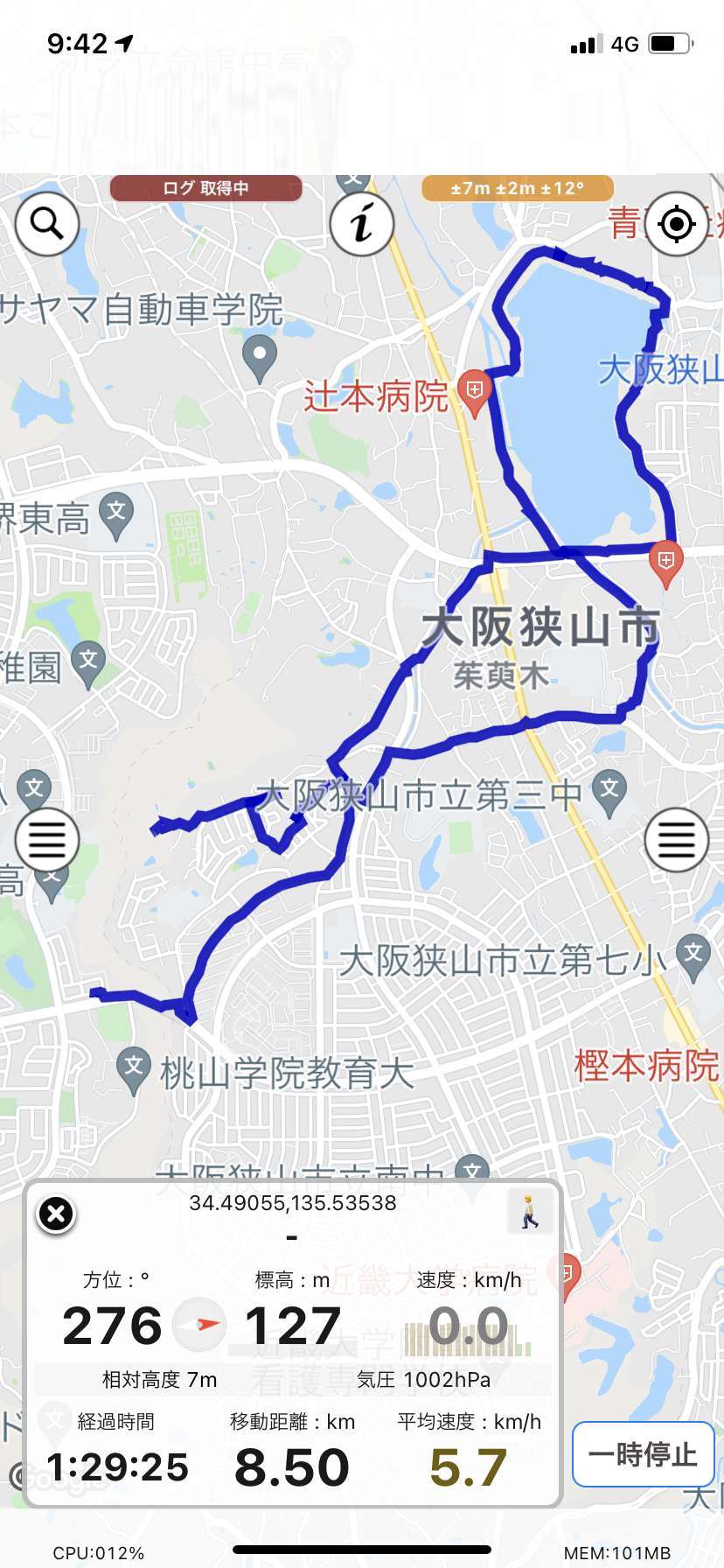Select the 大阪狭山市立第七小 school marker
The image size is (724, 1568).
[x=693, y=954]
